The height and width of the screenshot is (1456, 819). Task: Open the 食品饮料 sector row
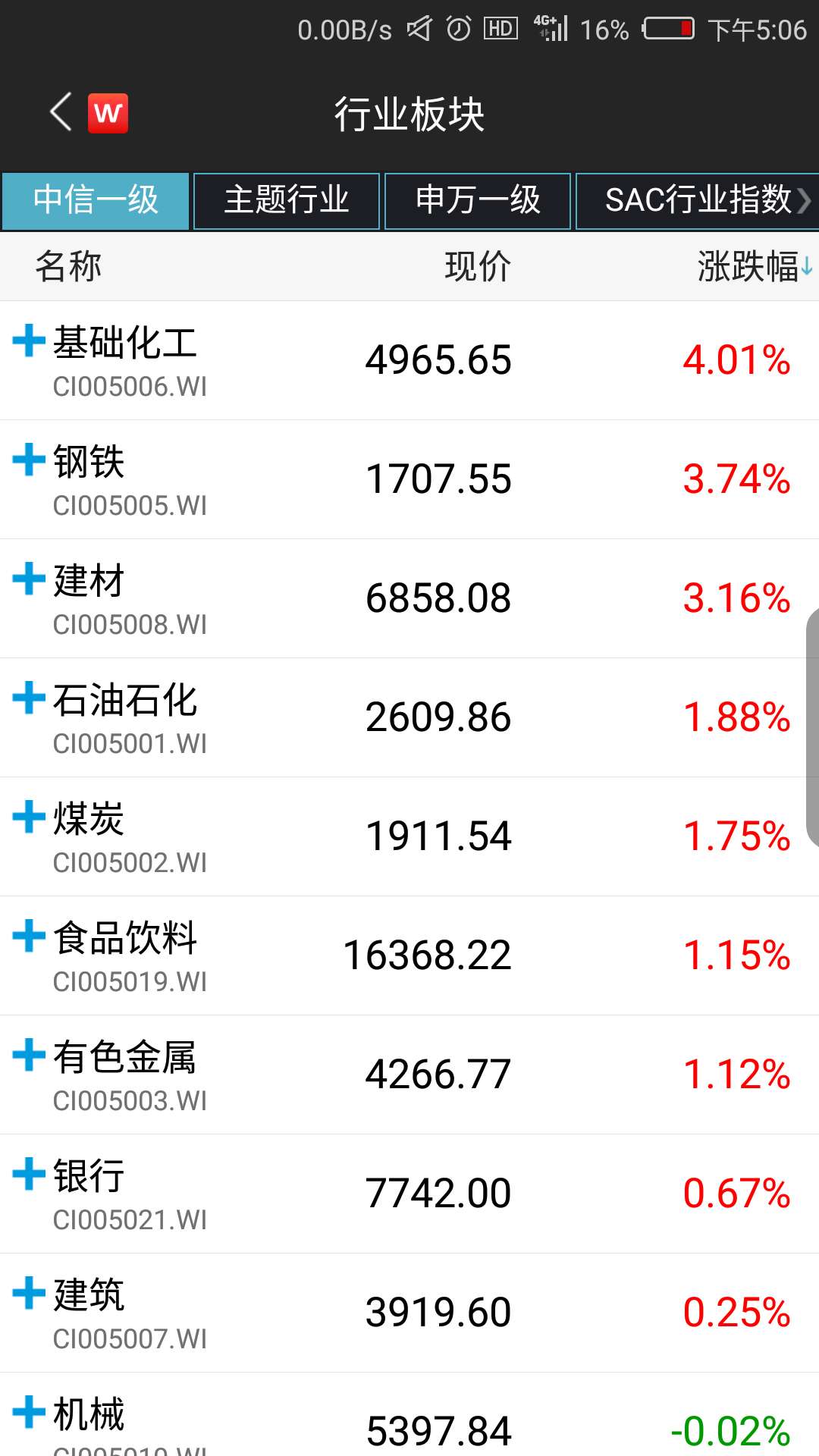409,955
